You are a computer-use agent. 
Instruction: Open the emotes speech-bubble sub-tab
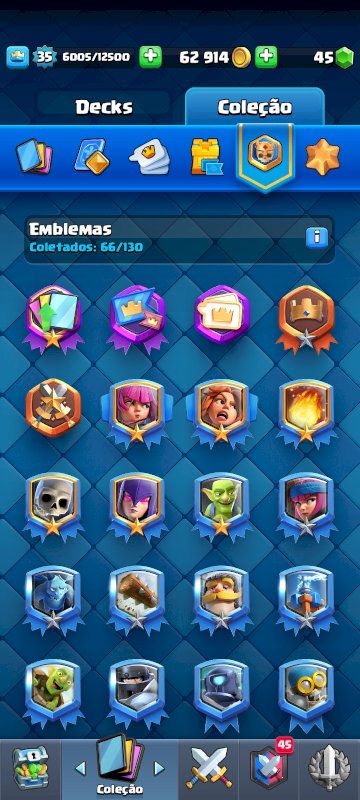tap(149, 157)
